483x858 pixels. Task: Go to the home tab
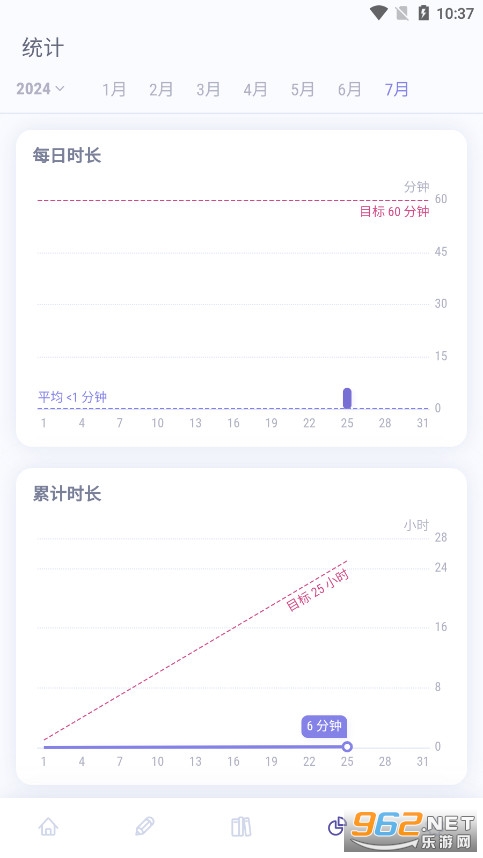[48, 826]
